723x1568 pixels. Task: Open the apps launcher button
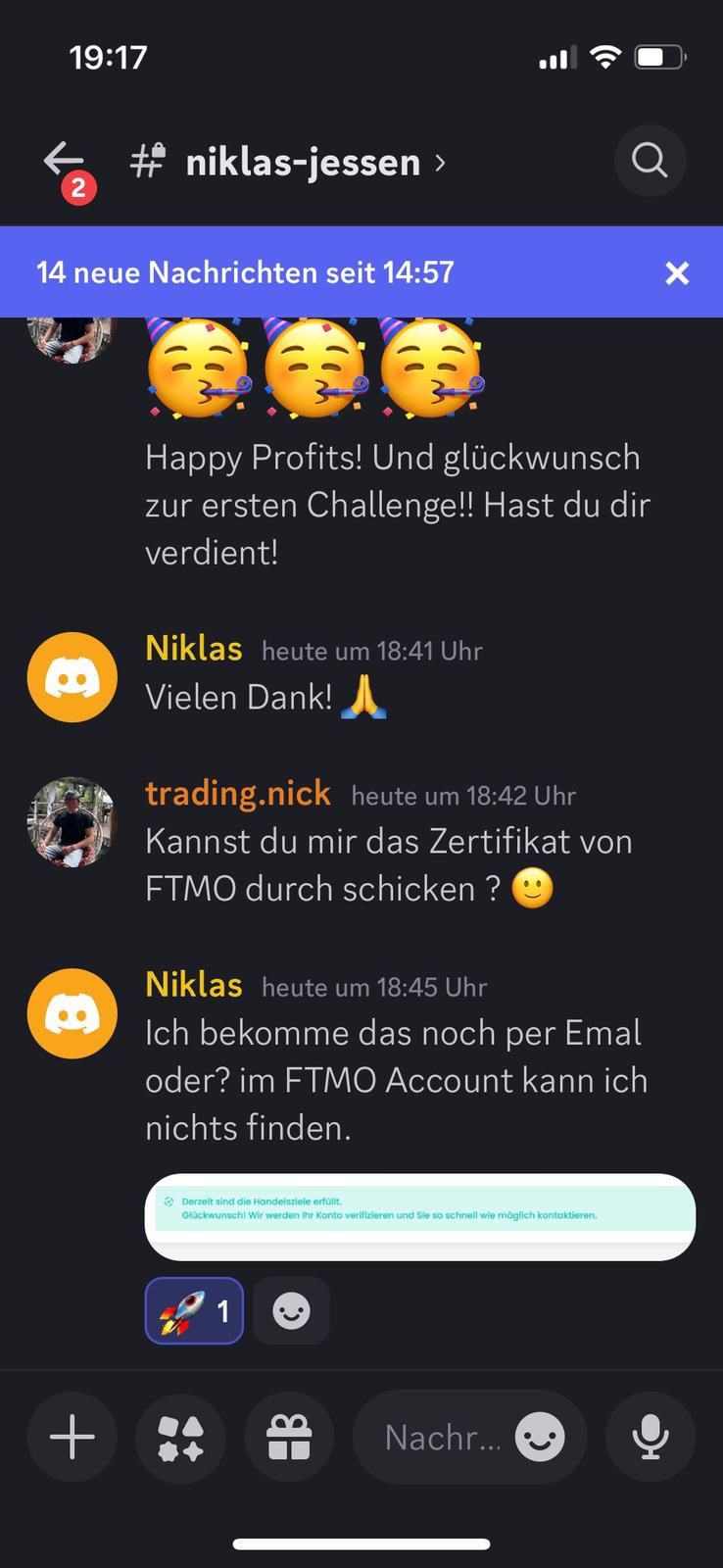181,1438
